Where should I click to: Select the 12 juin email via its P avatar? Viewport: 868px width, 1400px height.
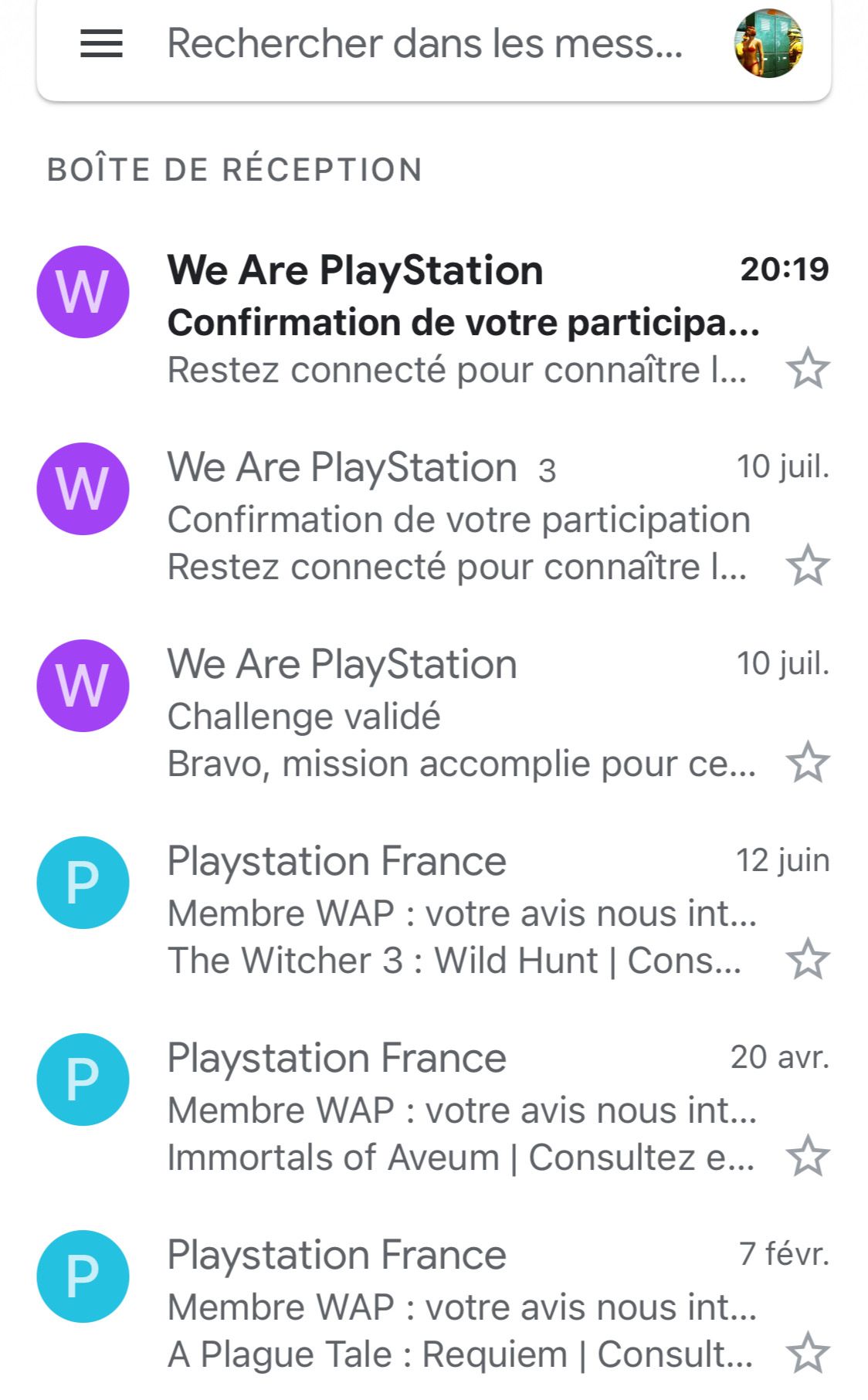[83, 883]
